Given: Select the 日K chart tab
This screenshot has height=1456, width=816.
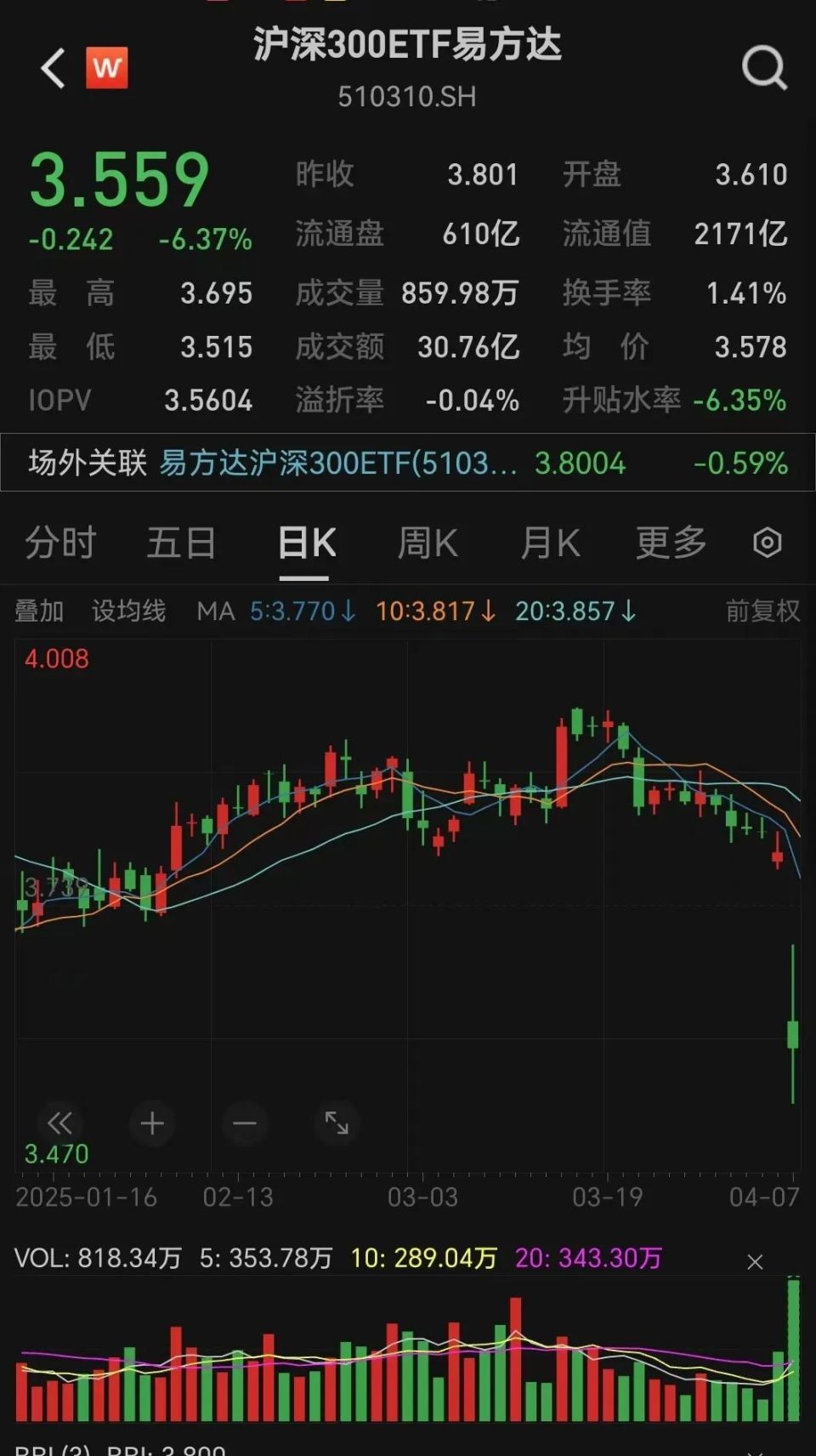Looking at the screenshot, I should pos(306,543).
